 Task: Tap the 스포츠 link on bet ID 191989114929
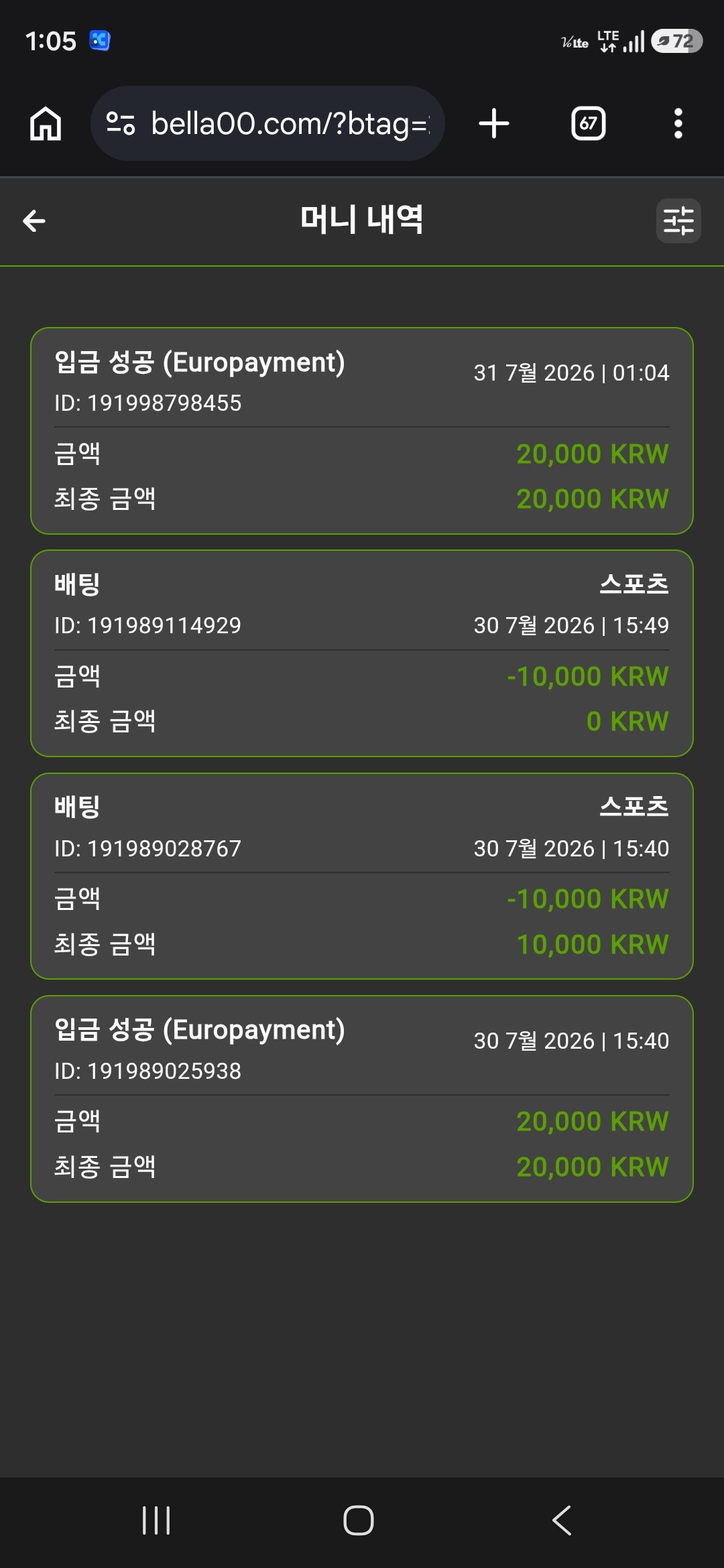[x=634, y=584]
